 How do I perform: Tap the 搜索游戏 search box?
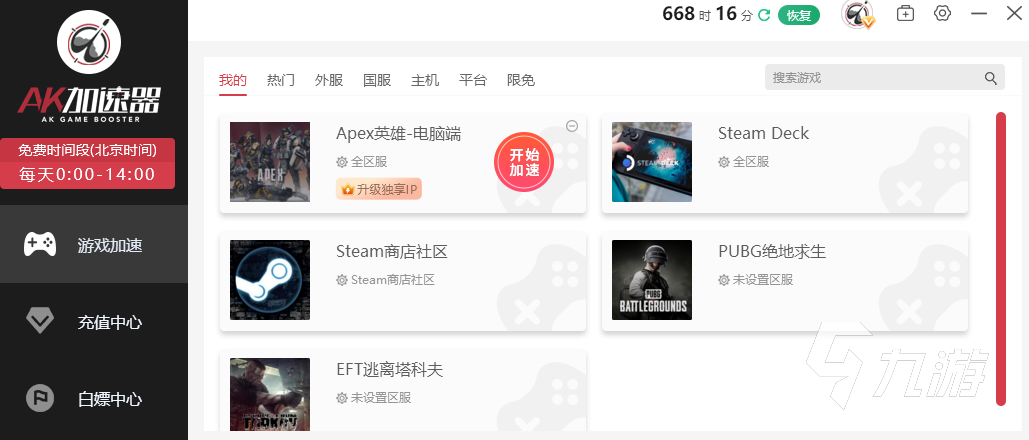872,78
